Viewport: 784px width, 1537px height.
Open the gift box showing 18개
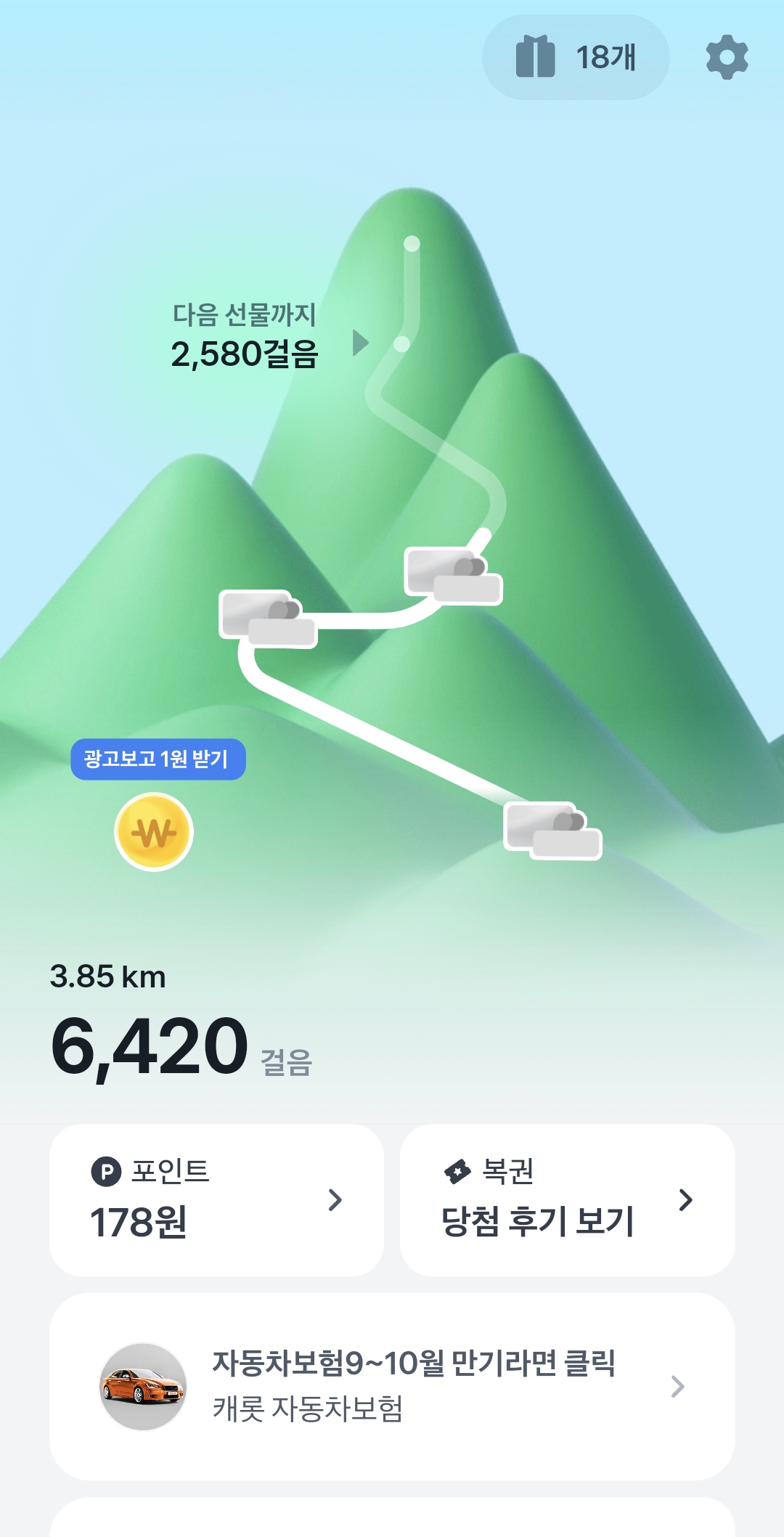[575, 57]
